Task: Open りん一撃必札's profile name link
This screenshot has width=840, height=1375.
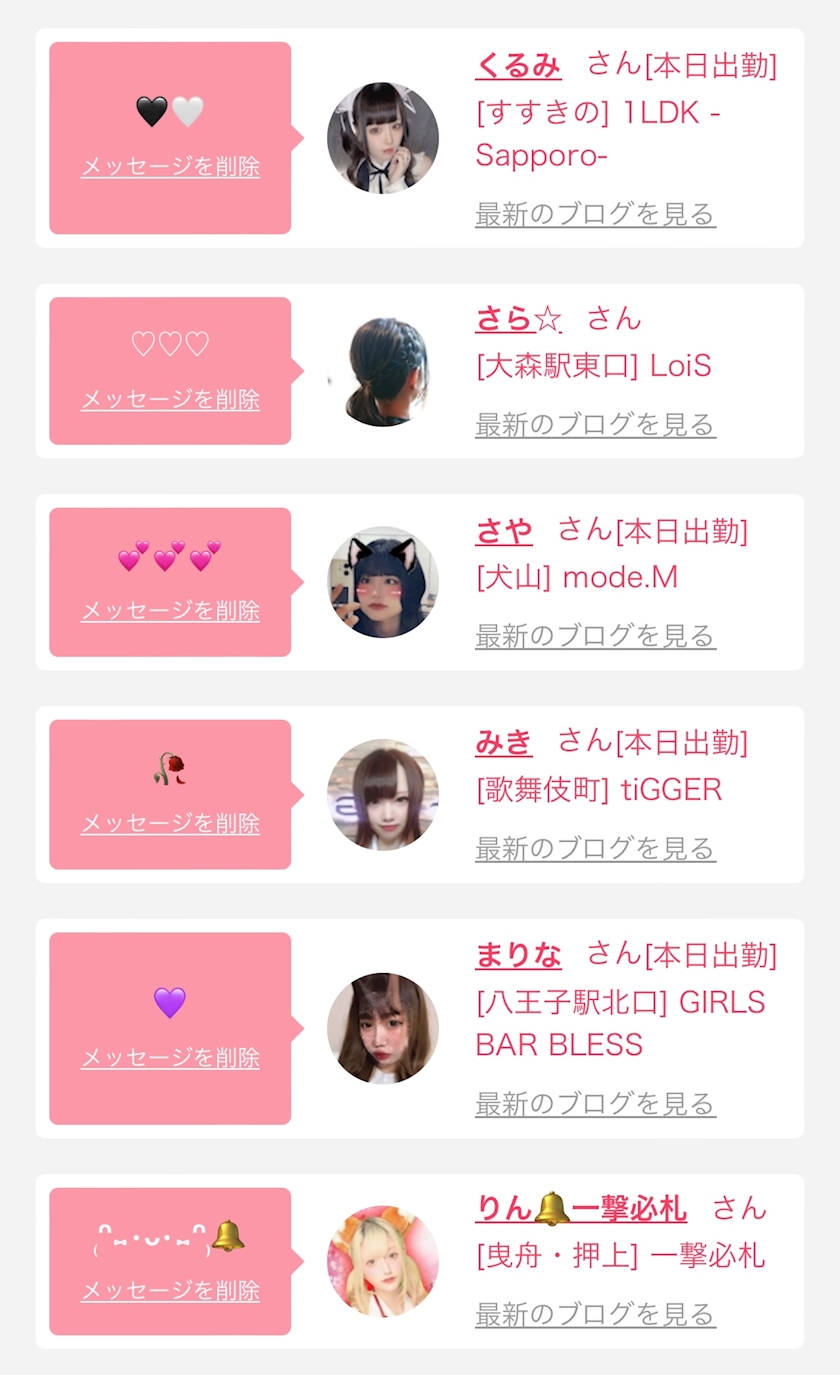Action: 581,1210
